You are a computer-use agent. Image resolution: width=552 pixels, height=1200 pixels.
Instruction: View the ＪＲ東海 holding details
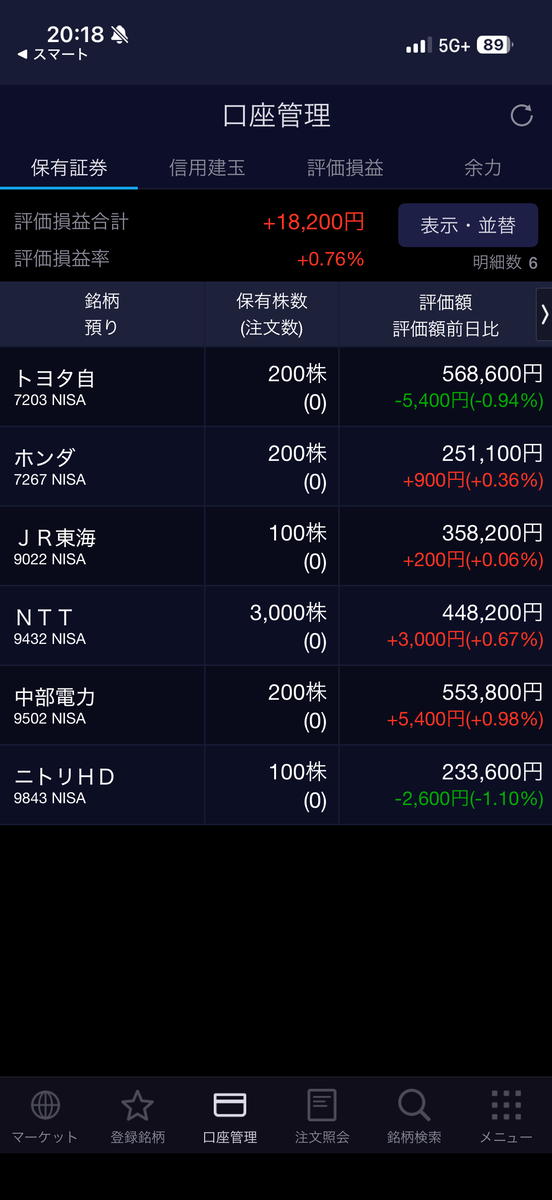coord(276,546)
